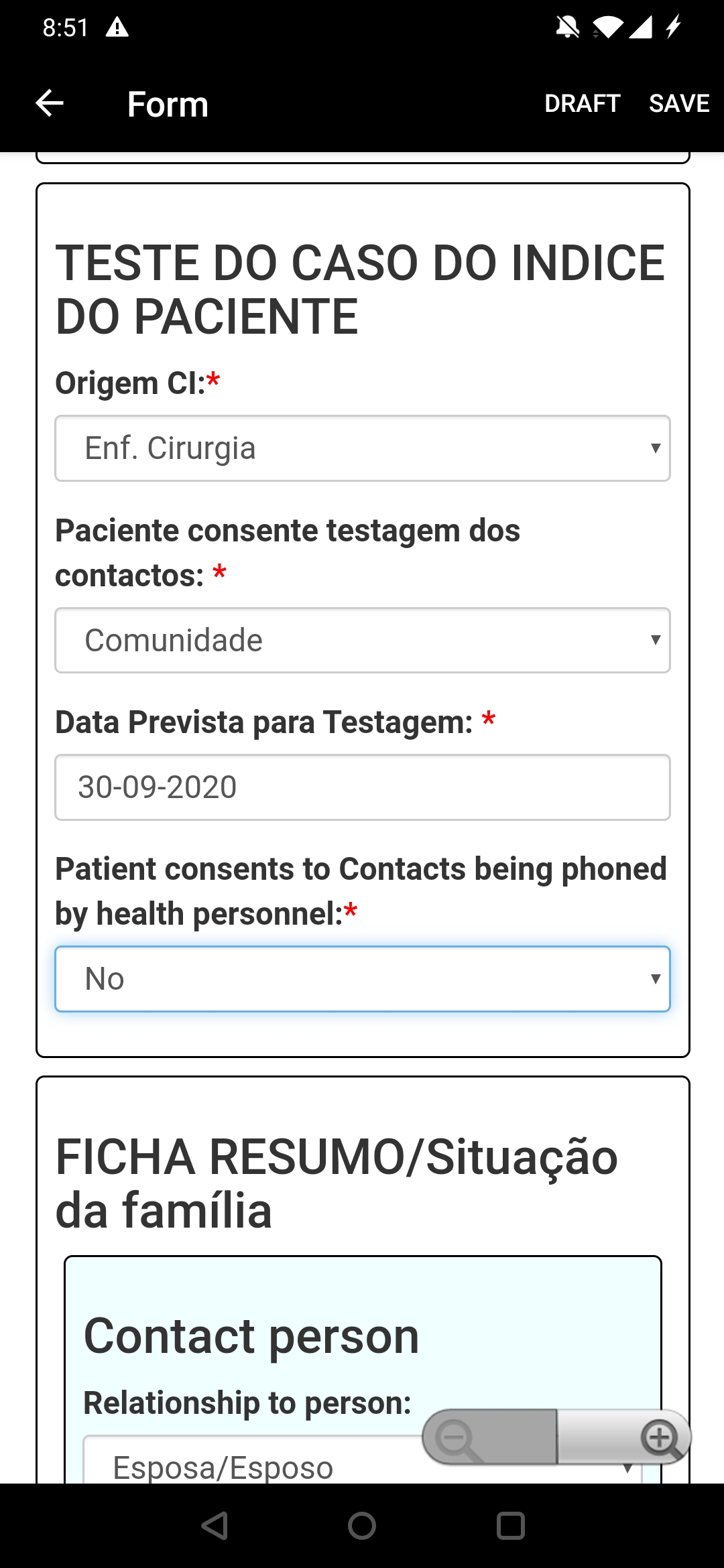Open recent apps from the navigation bar
724x1568 pixels.
[510, 1526]
